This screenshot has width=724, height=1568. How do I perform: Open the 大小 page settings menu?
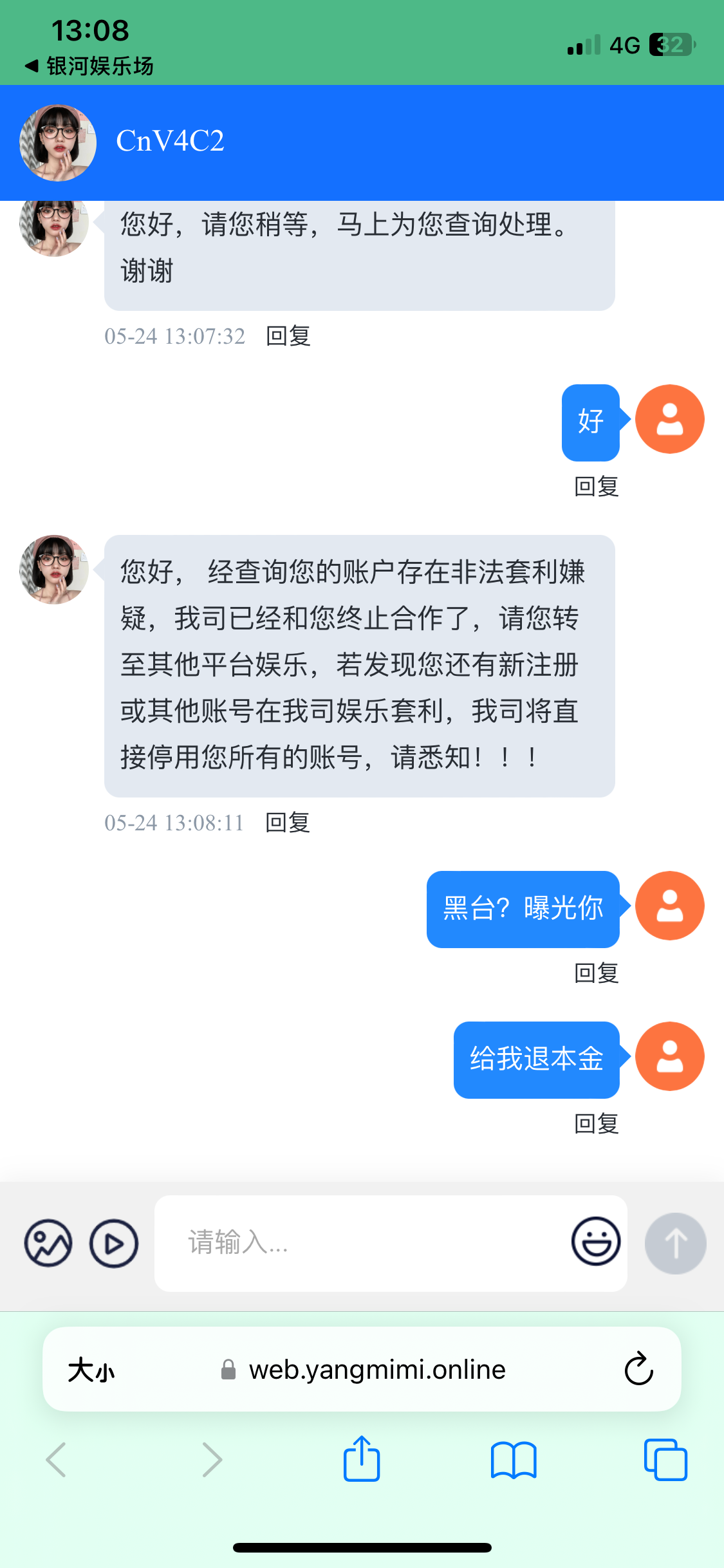[91, 1370]
